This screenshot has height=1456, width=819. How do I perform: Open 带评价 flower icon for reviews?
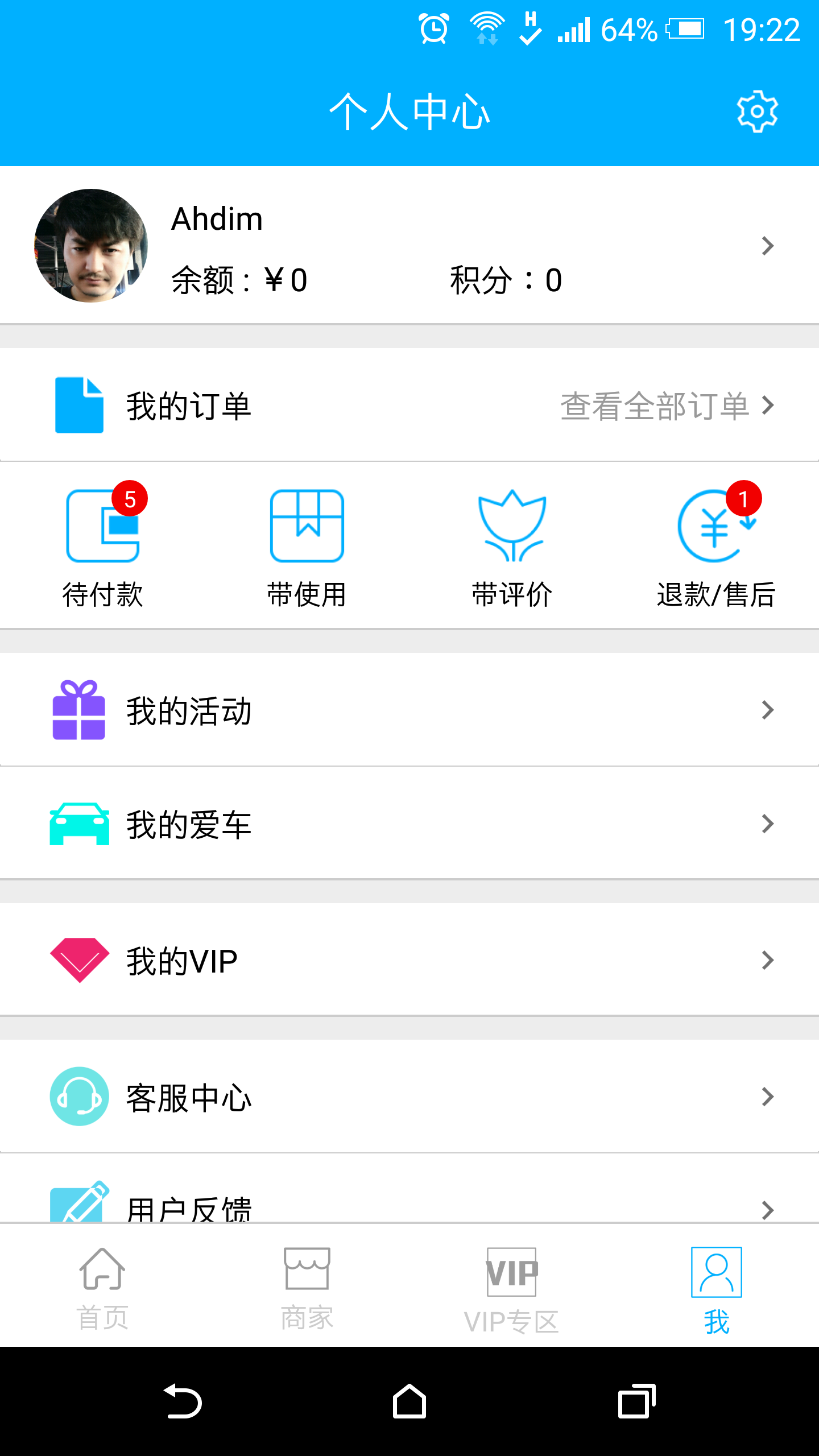[x=511, y=526]
